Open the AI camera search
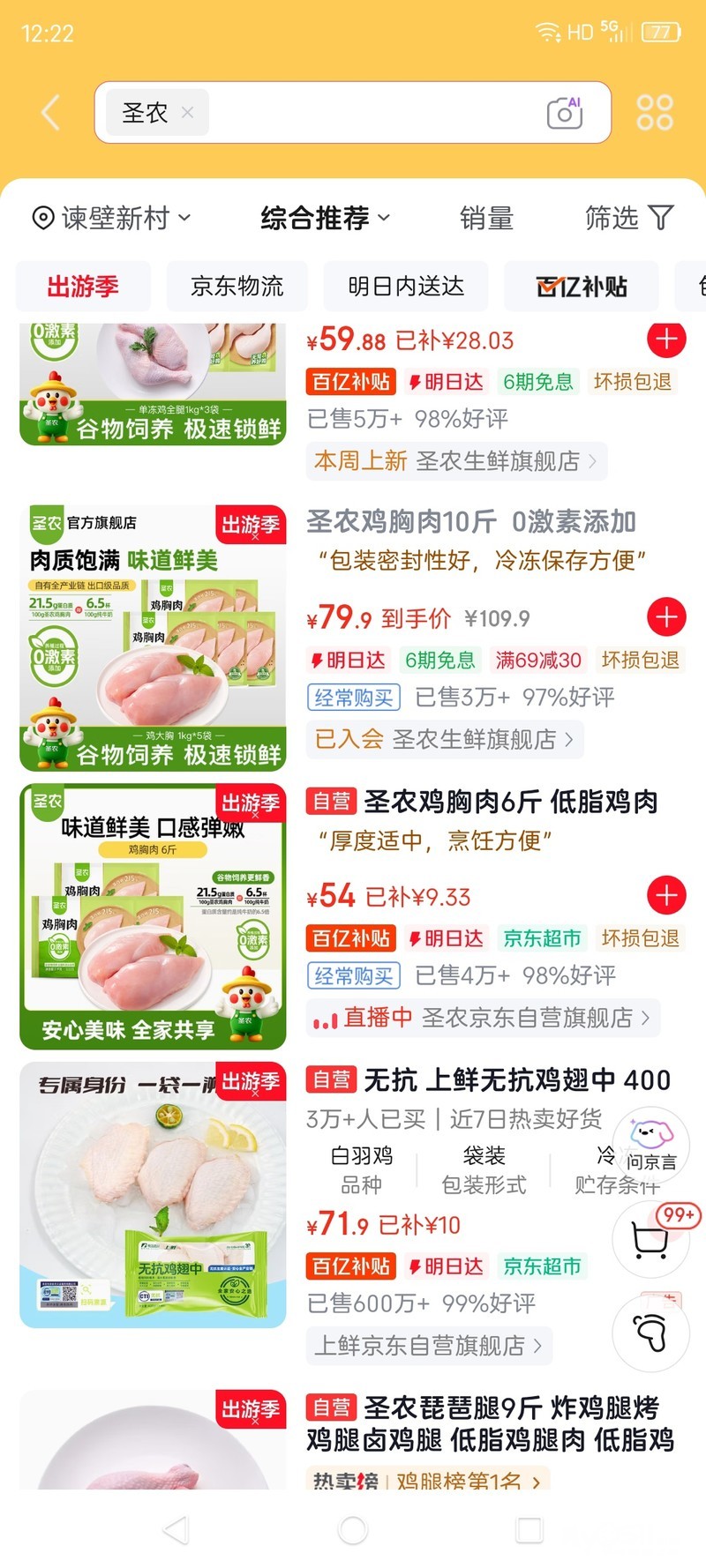Viewport: 706px width, 1568px height. point(565,113)
